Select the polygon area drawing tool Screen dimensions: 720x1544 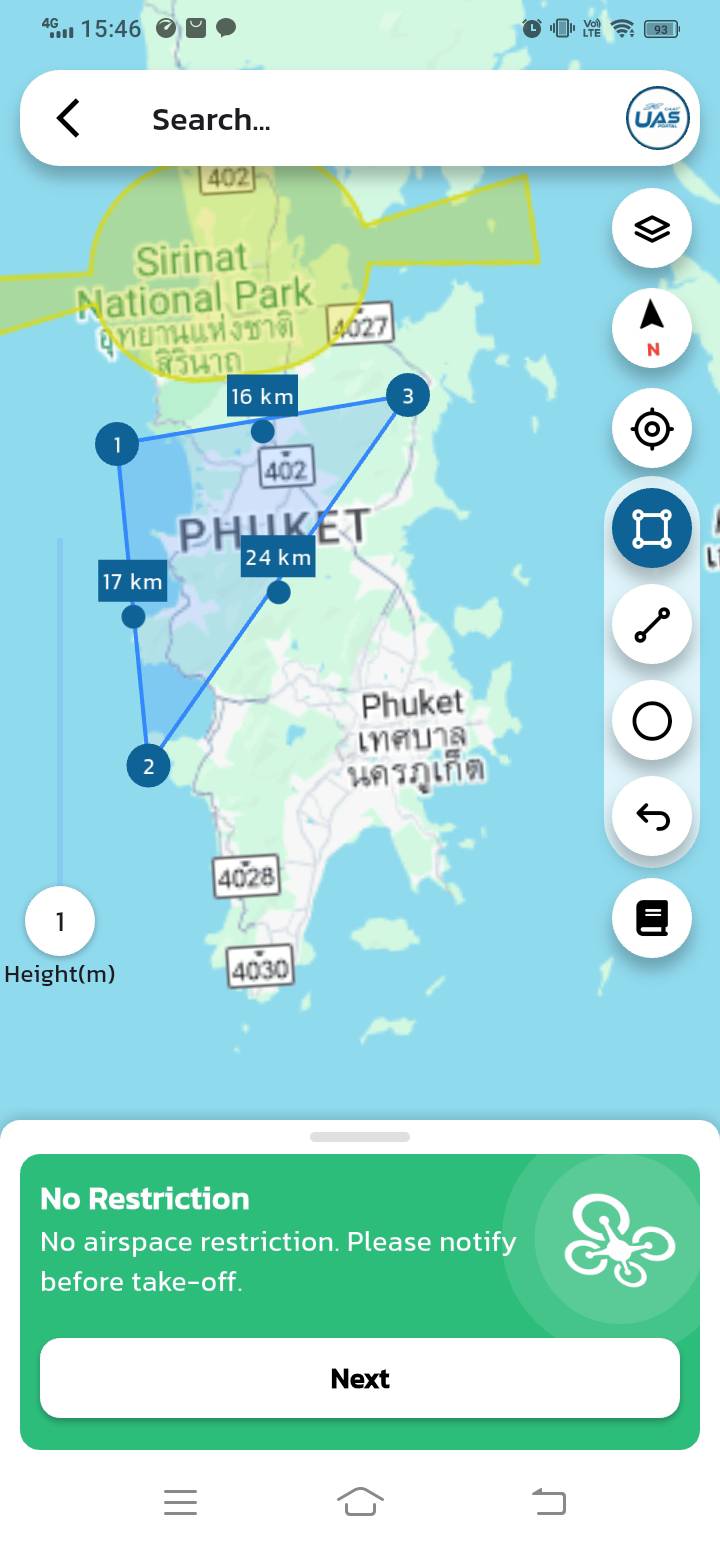pos(652,528)
